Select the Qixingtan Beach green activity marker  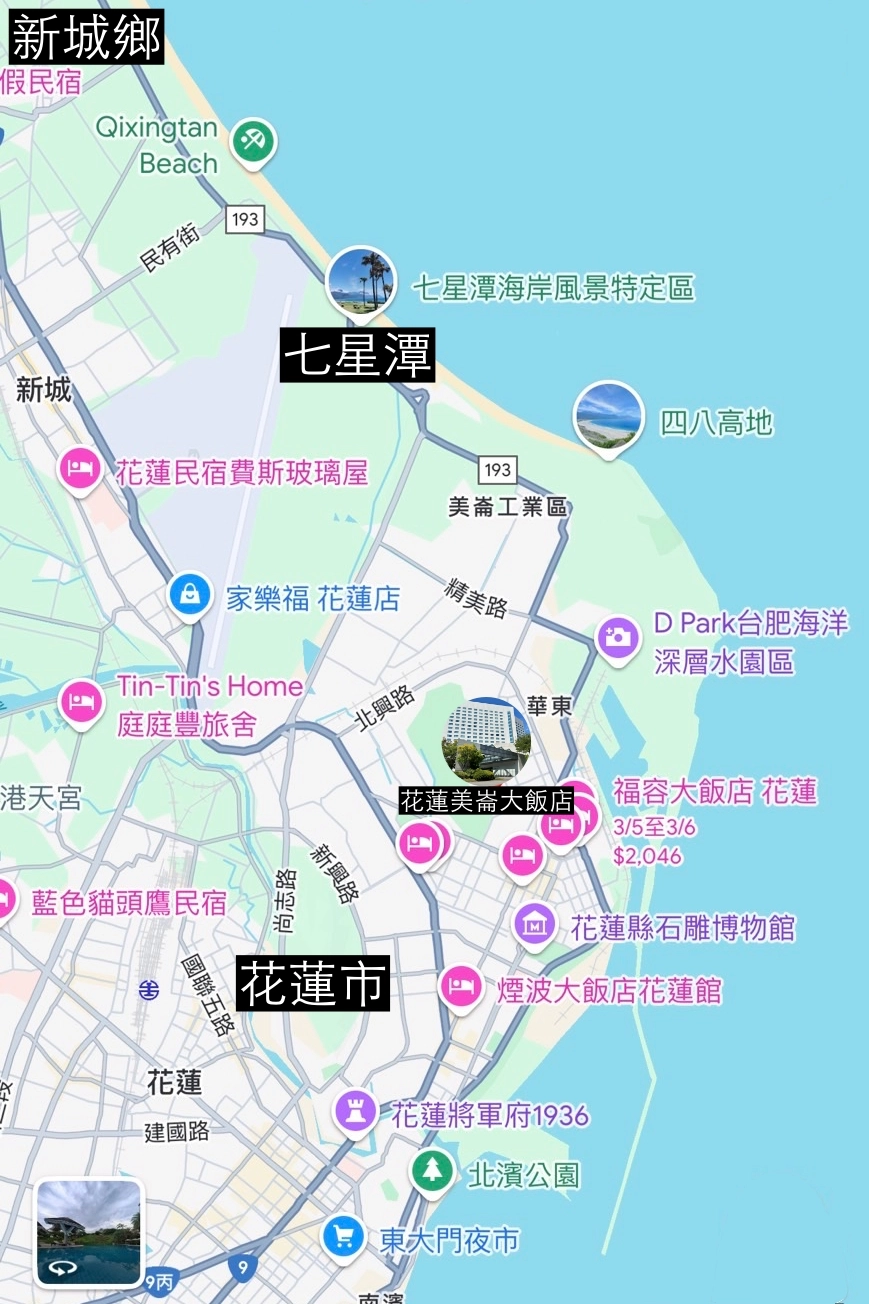[252, 141]
